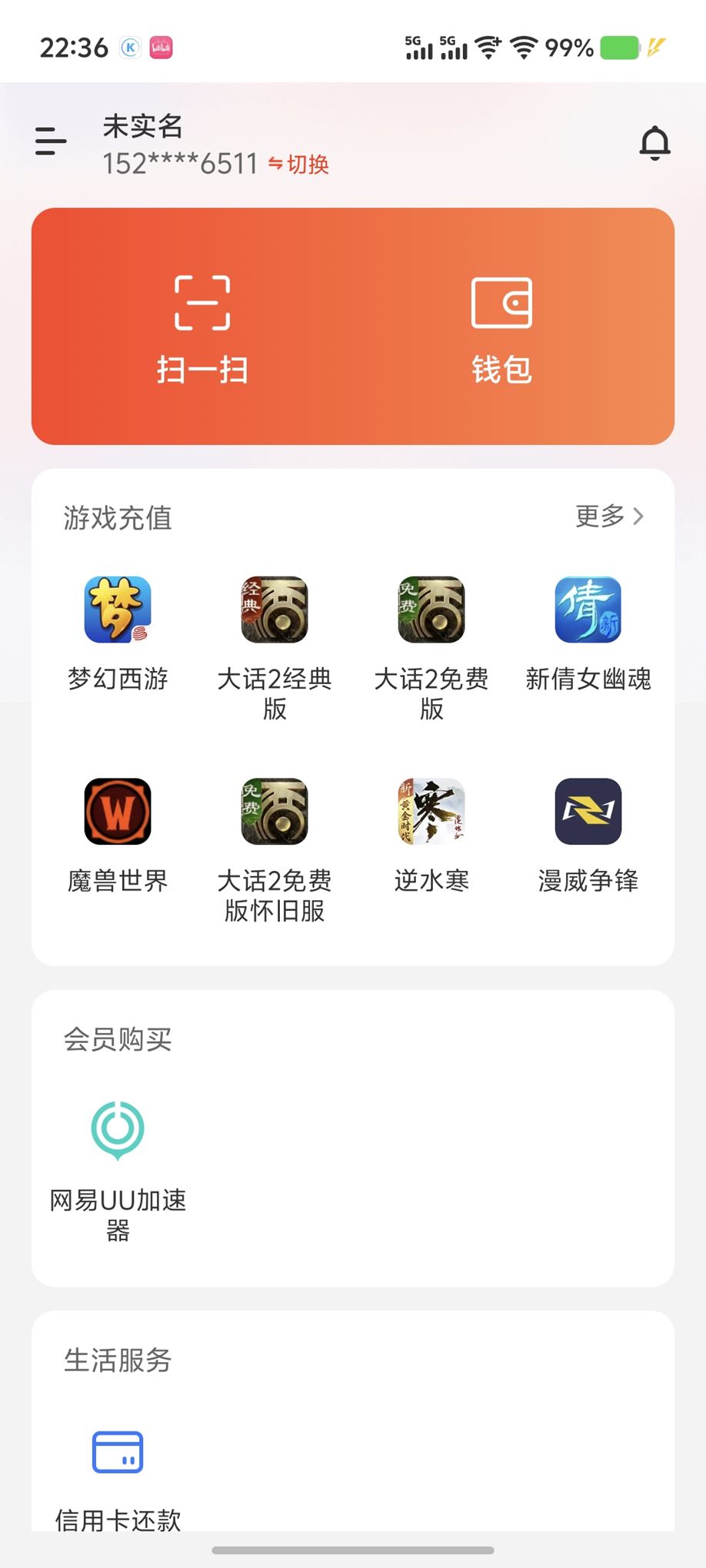This screenshot has width=706, height=1568.
Task: Choose 大话2免费版怀旧服
Action: click(275, 850)
